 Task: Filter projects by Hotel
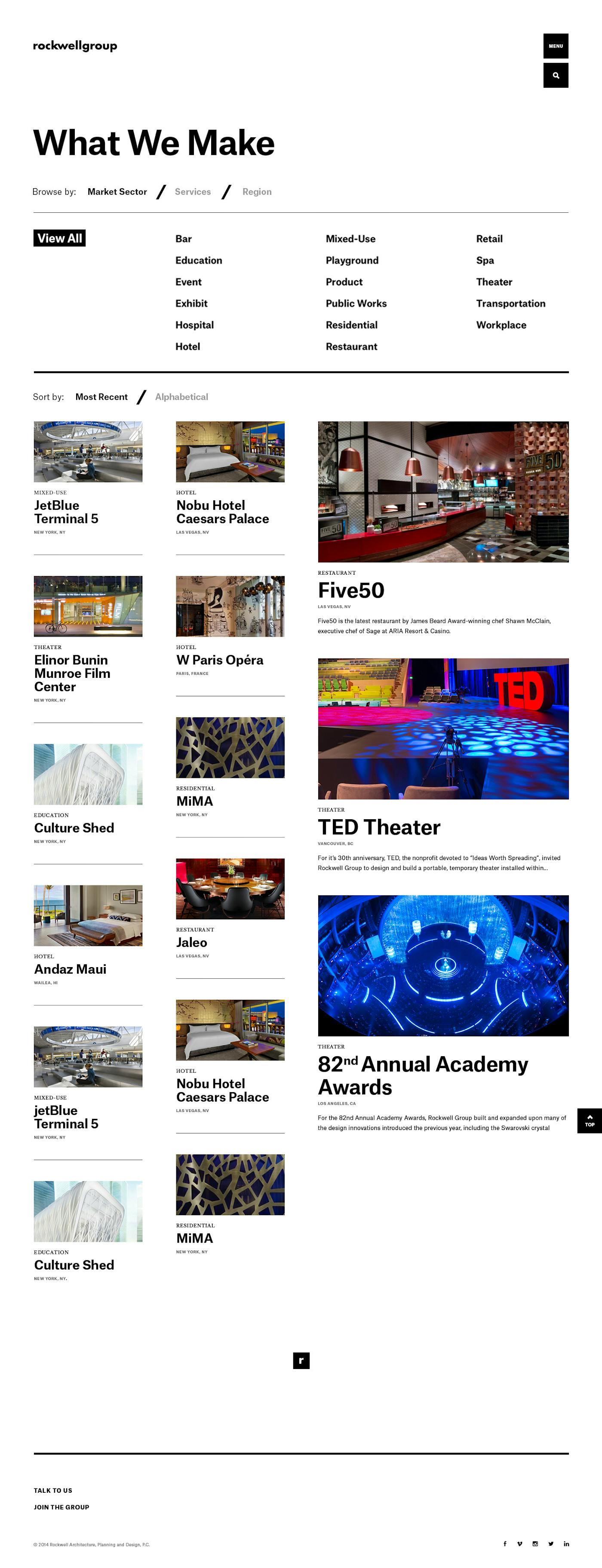[x=187, y=346]
